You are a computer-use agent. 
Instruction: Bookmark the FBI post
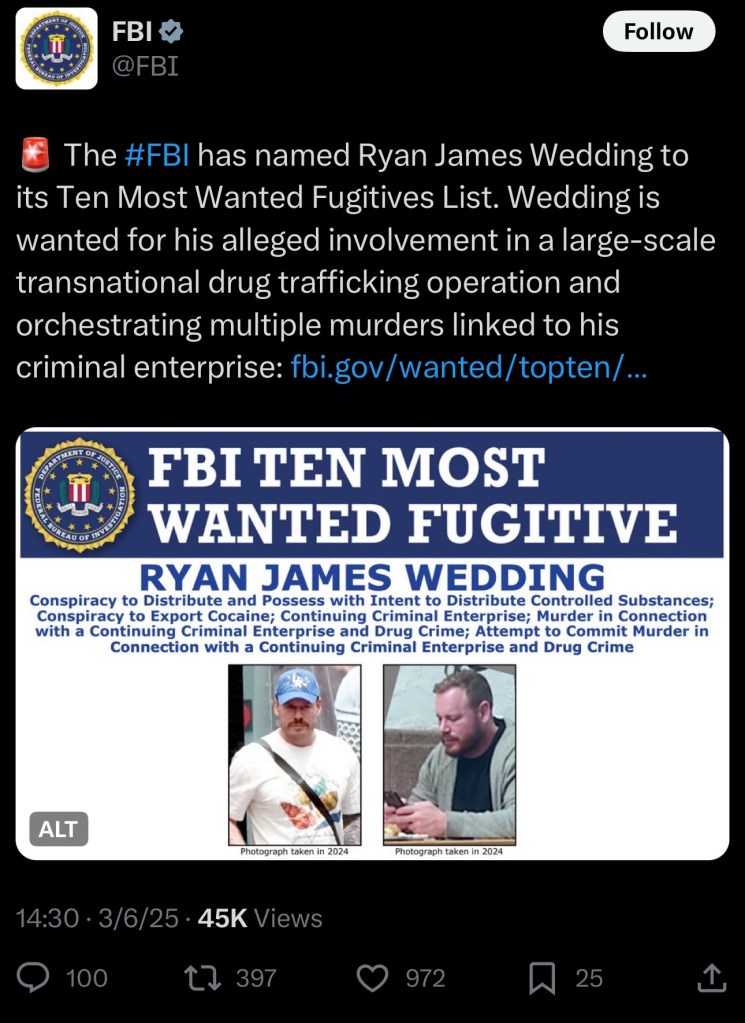(541, 977)
